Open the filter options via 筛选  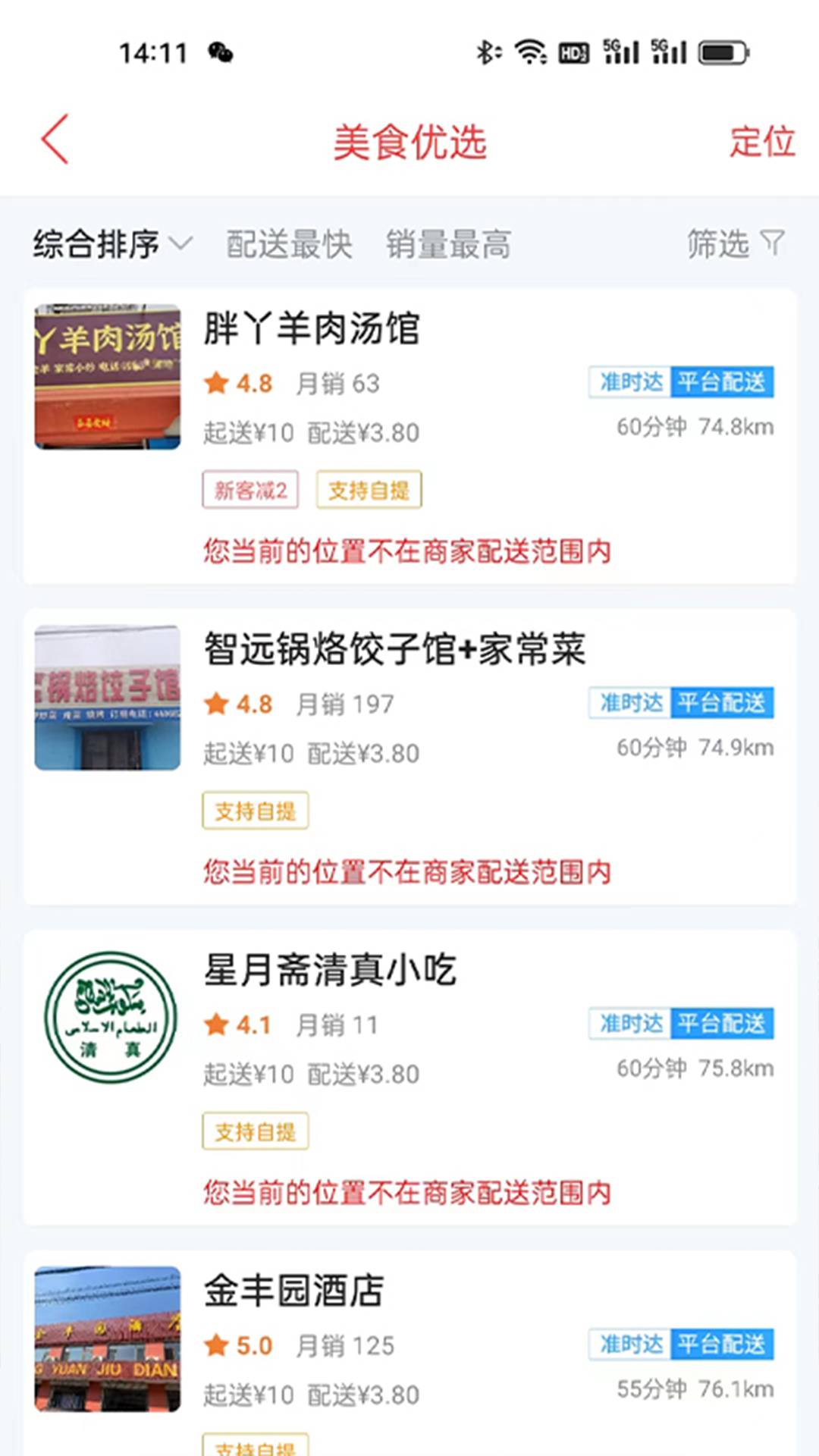click(x=717, y=244)
